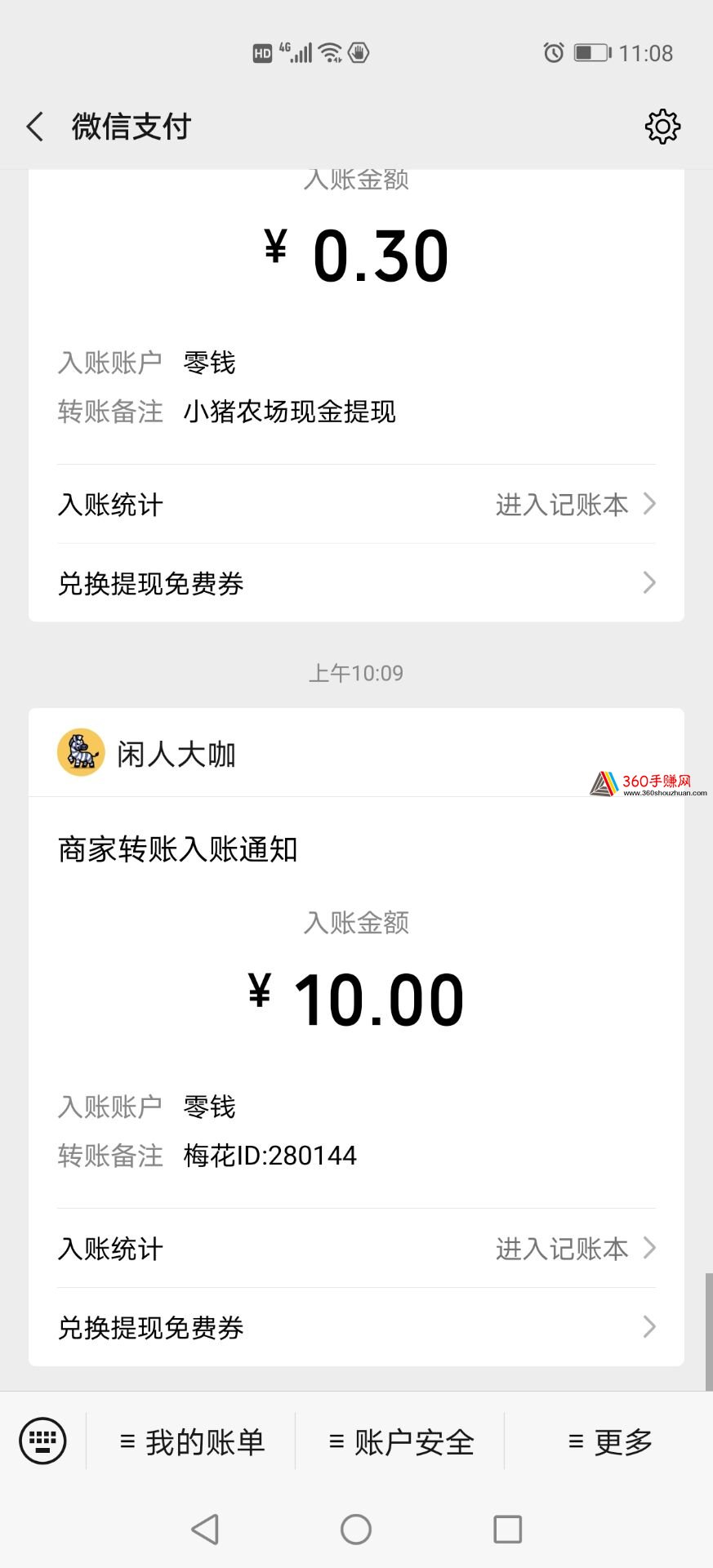Image resolution: width=713 pixels, height=1568 pixels.
Task: Open the settings gear icon
Action: tap(662, 127)
